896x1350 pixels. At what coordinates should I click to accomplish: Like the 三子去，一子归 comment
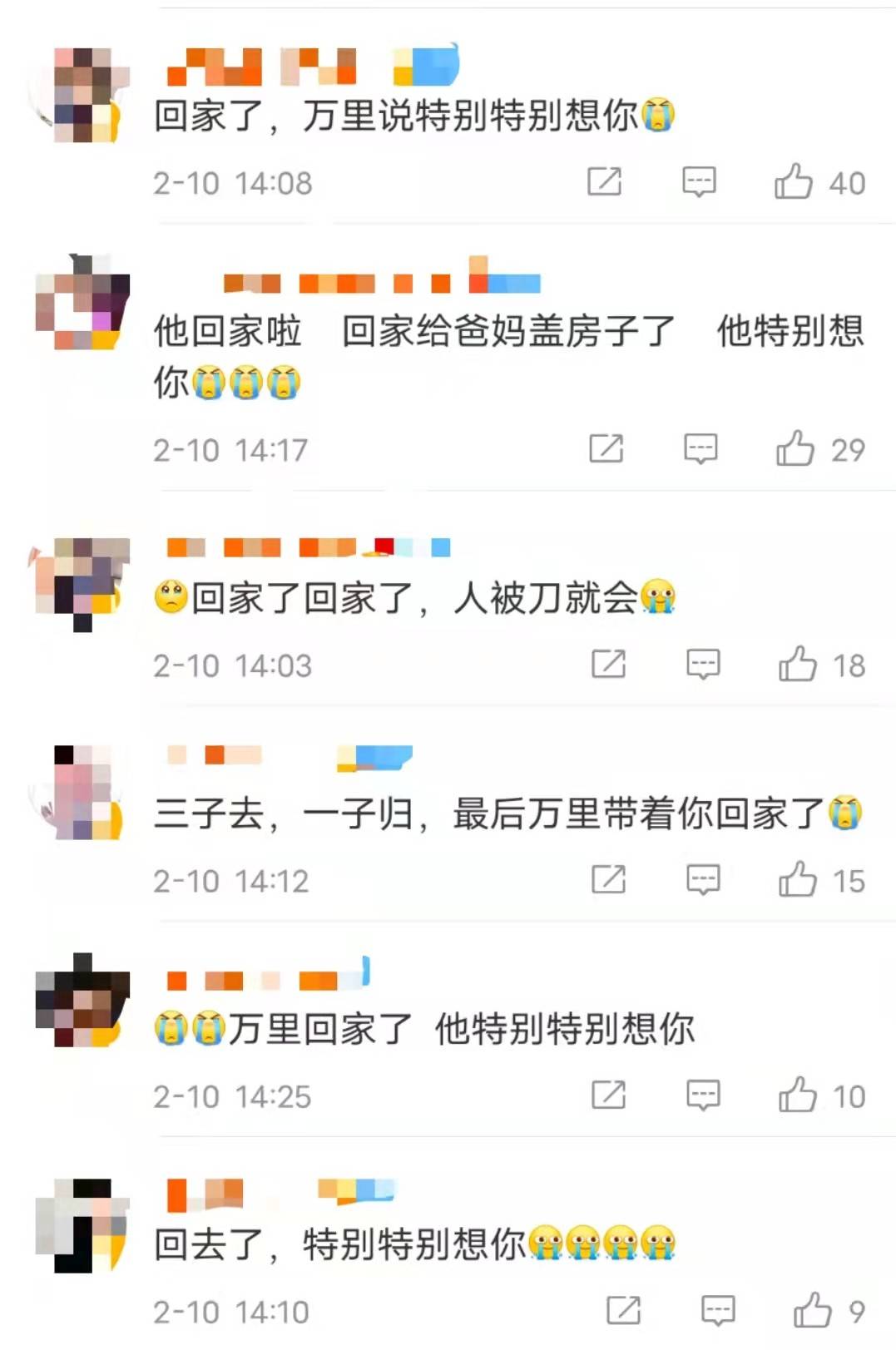pyautogui.click(x=797, y=879)
